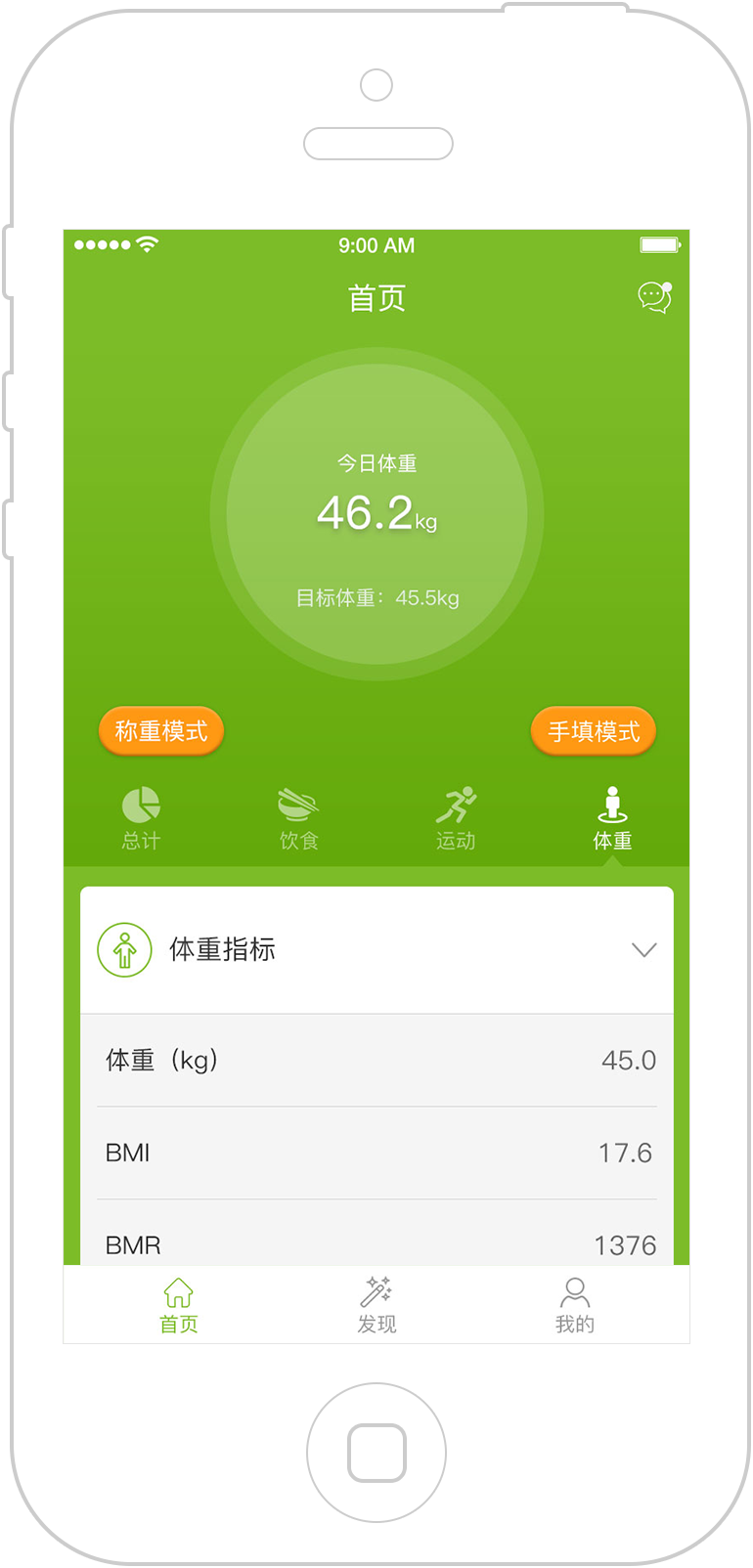This screenshot has height=1568, width=753.
Task: Select the 总计 pie chart icon
Action: click(x=140, y=804)
